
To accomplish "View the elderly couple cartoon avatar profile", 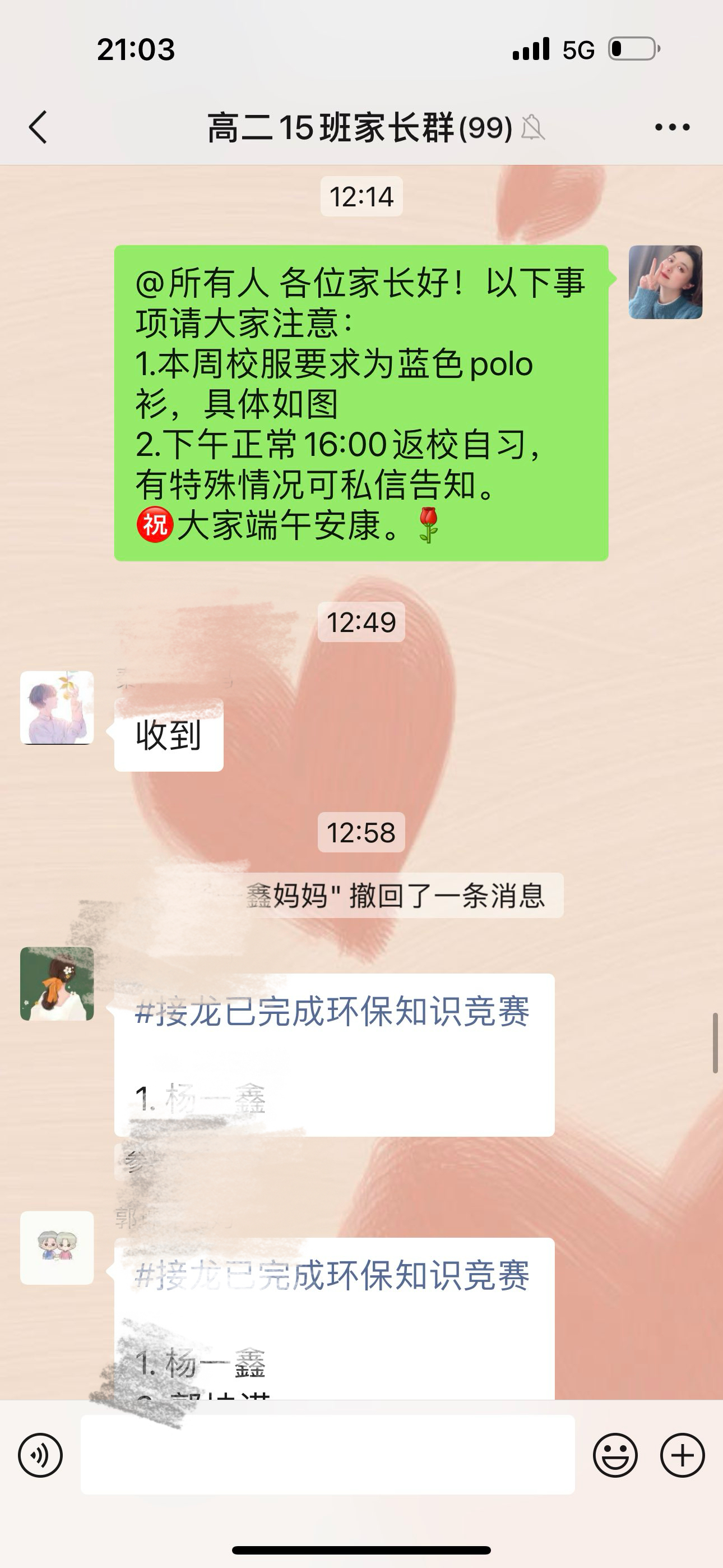I will pyautogui.click(x=57, y=1248).
